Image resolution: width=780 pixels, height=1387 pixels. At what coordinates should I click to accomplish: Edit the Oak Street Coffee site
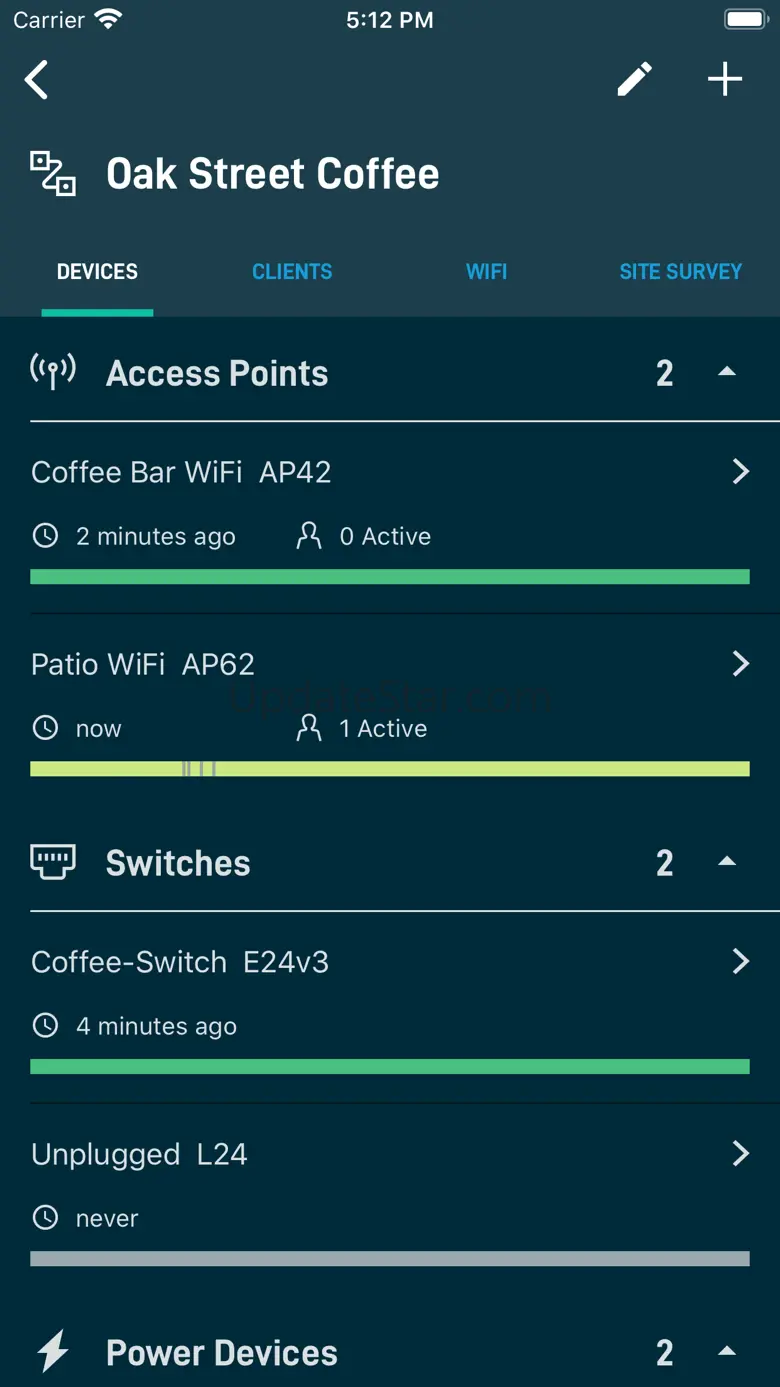[634, 80]
